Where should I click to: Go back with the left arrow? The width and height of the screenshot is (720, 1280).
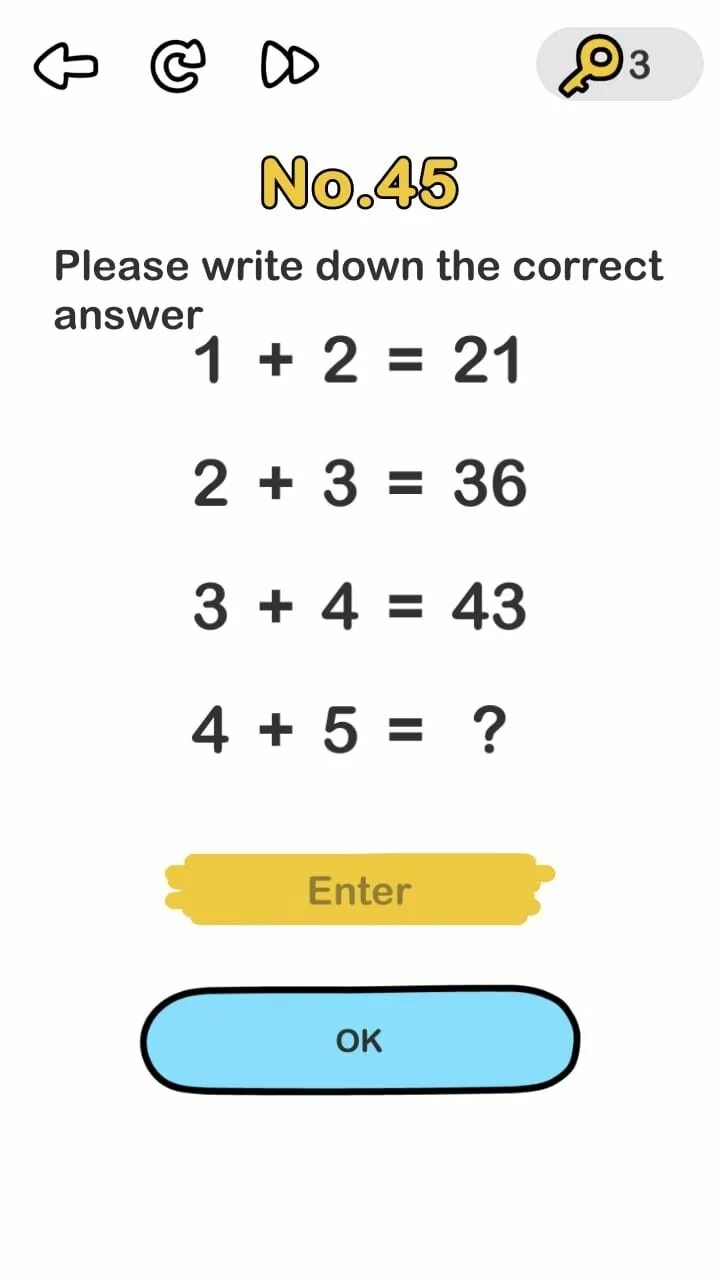66,66
